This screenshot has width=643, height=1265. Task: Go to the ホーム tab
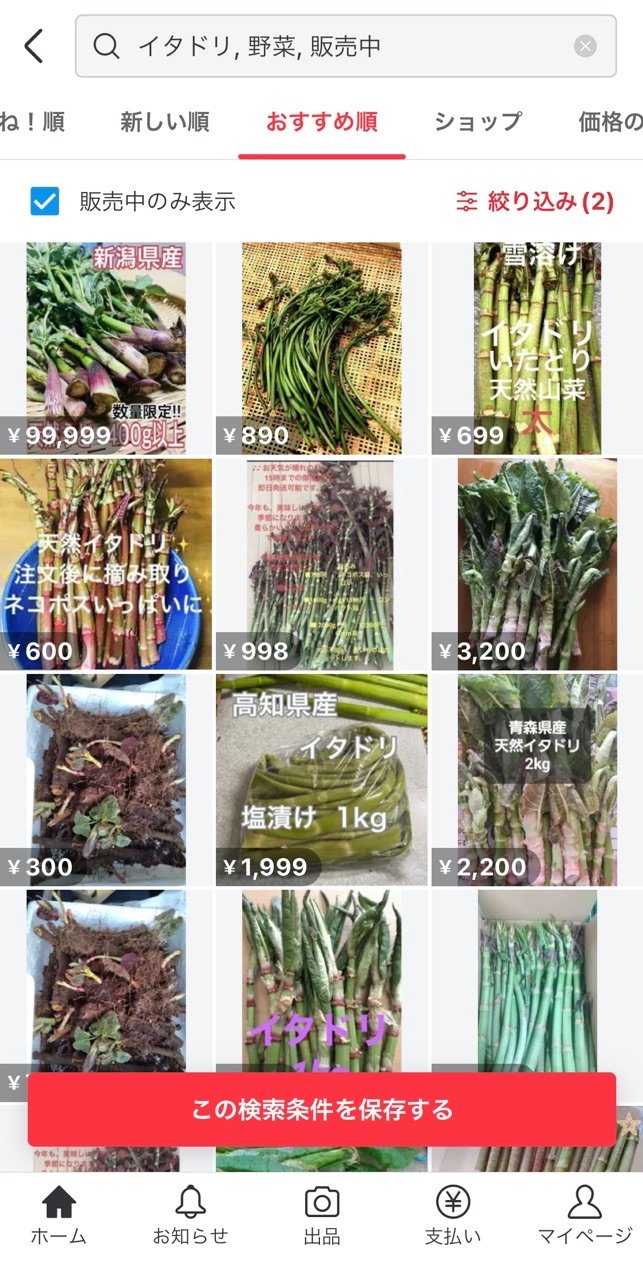pyautogui.click(x=59, y=1214)
